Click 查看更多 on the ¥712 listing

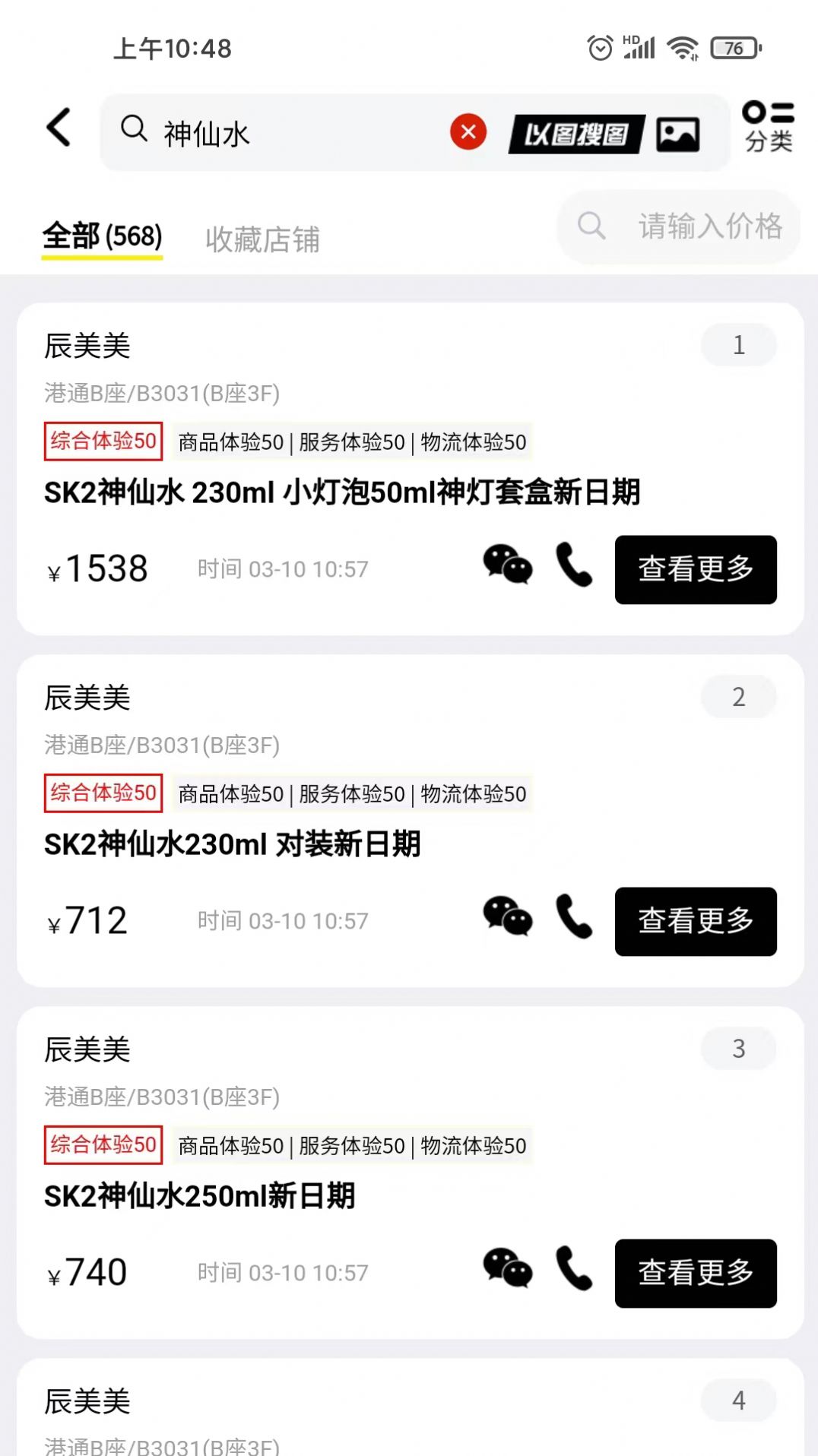[x=695, y=922]
